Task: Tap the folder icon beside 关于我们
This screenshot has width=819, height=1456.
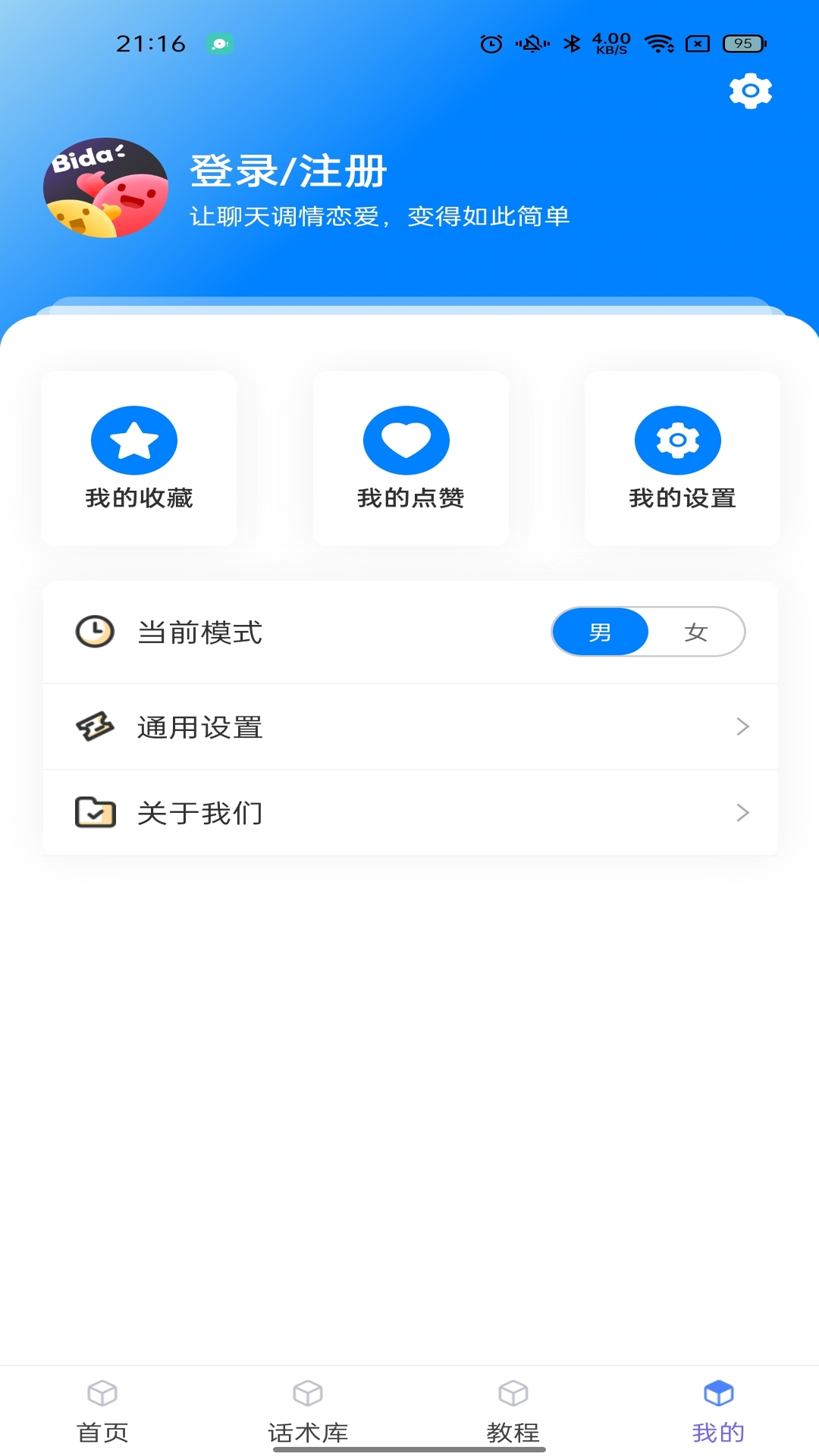Action: point(96,811)
